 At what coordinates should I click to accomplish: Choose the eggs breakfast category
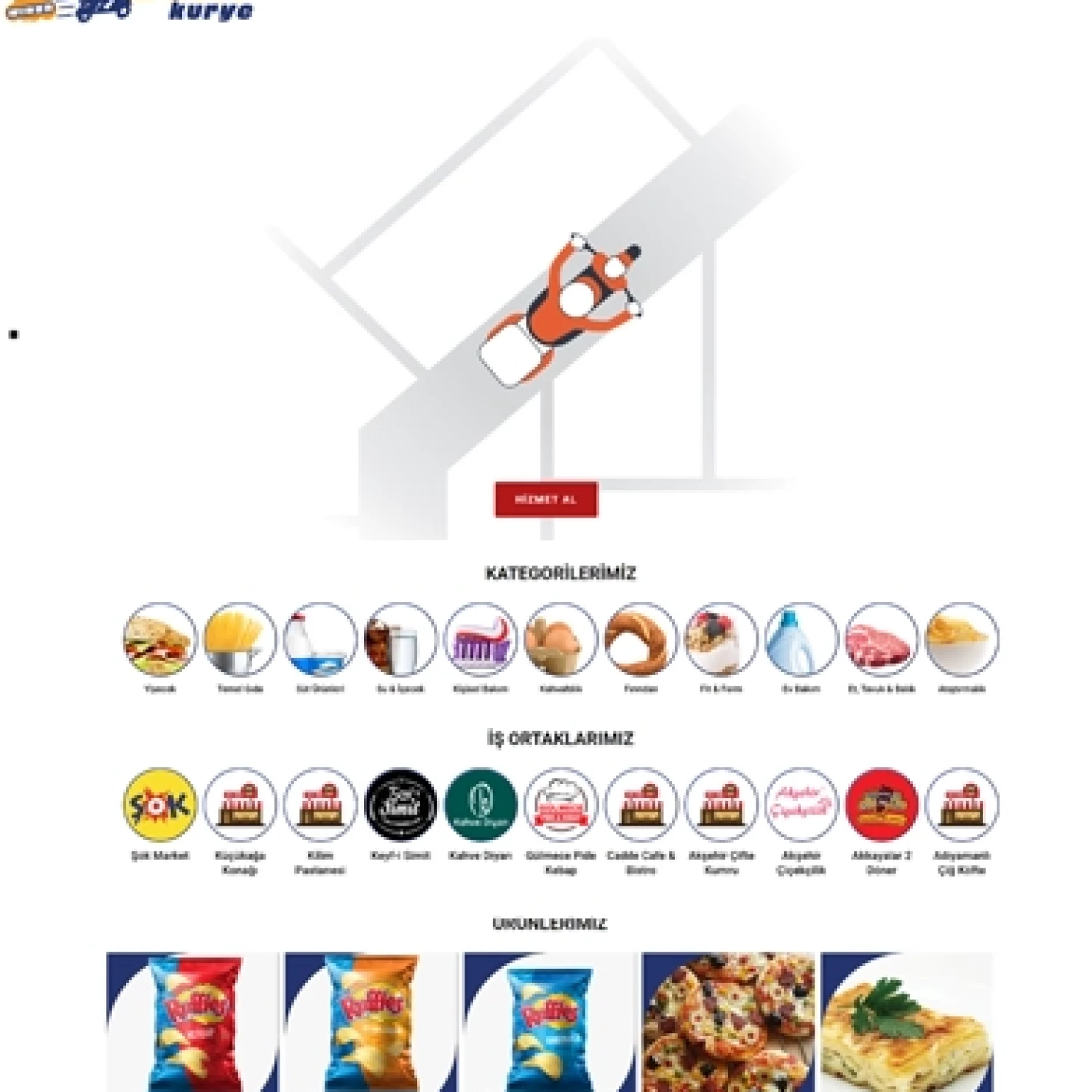click(561, 640)
